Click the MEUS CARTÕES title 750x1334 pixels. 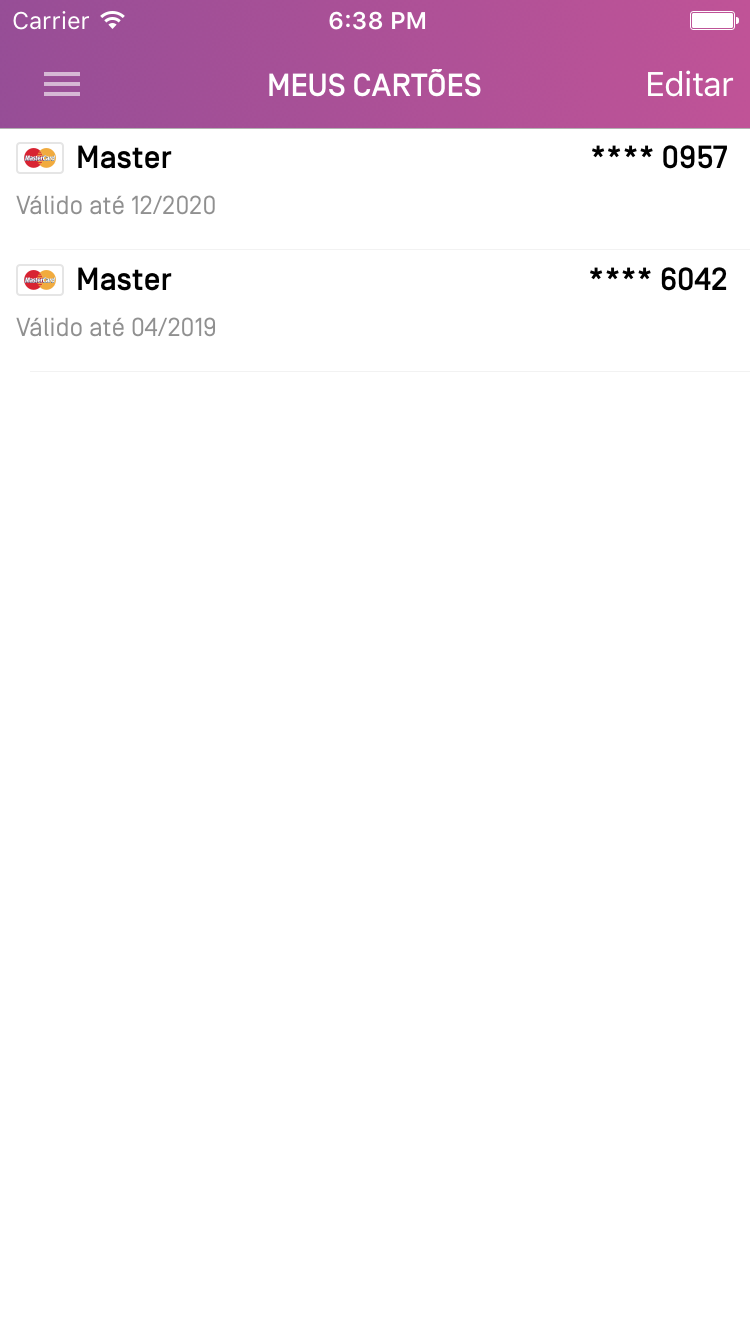pyautogui.click(x=374, y=84)
